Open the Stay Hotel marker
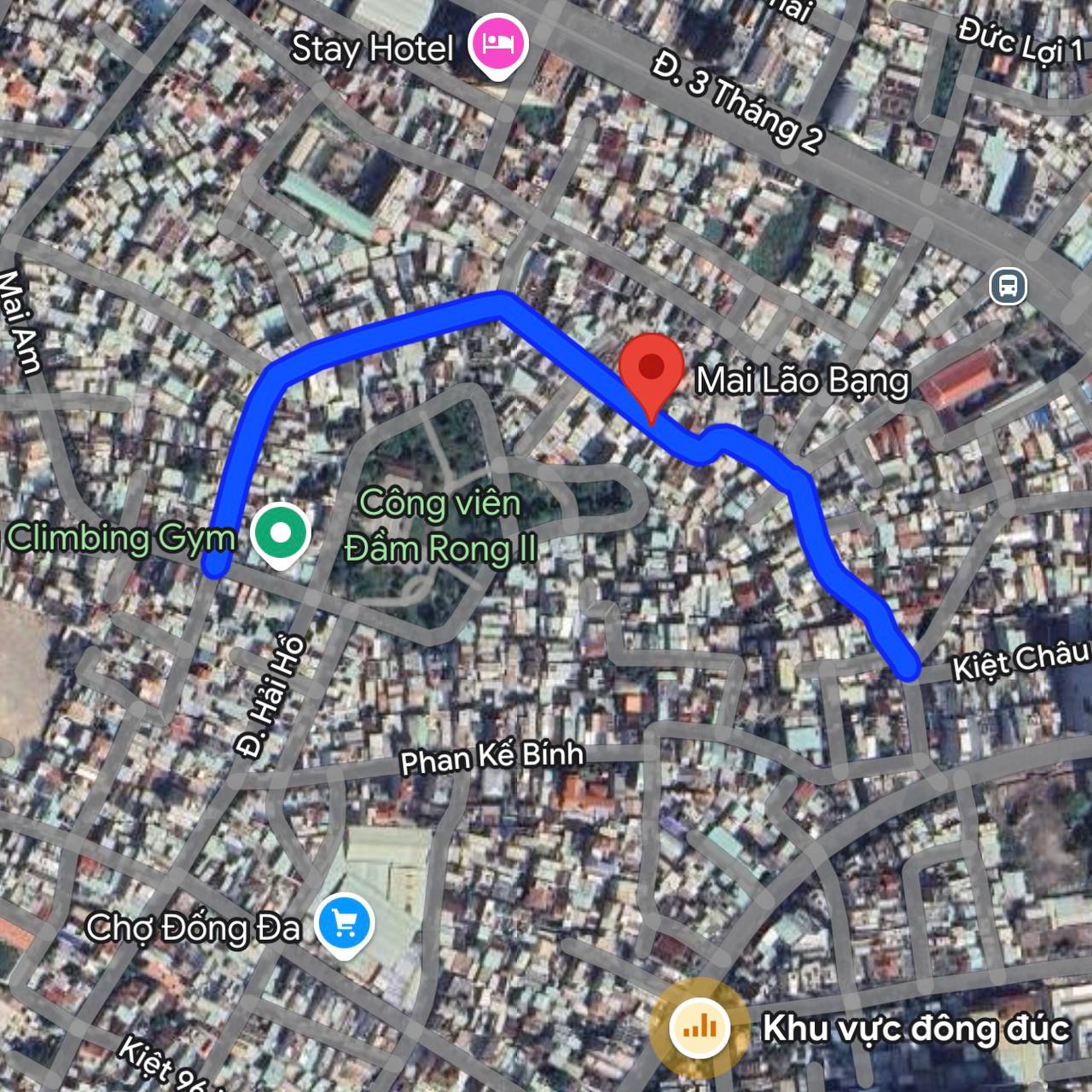Screen dimensions: 1092x1092 click(x=498, y=44)
